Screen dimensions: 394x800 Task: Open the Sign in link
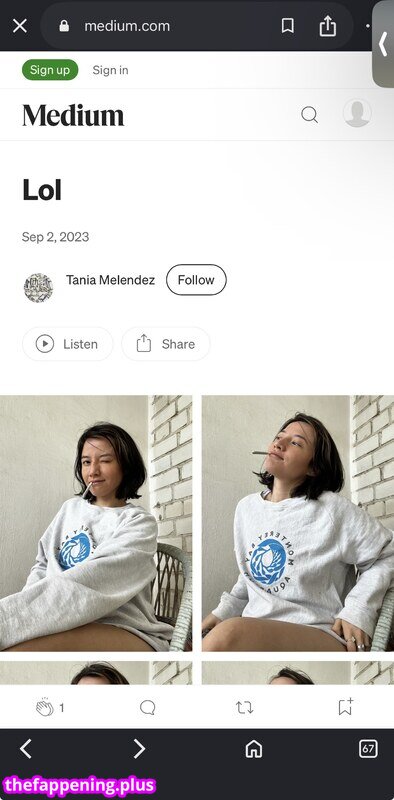point(110,70)
